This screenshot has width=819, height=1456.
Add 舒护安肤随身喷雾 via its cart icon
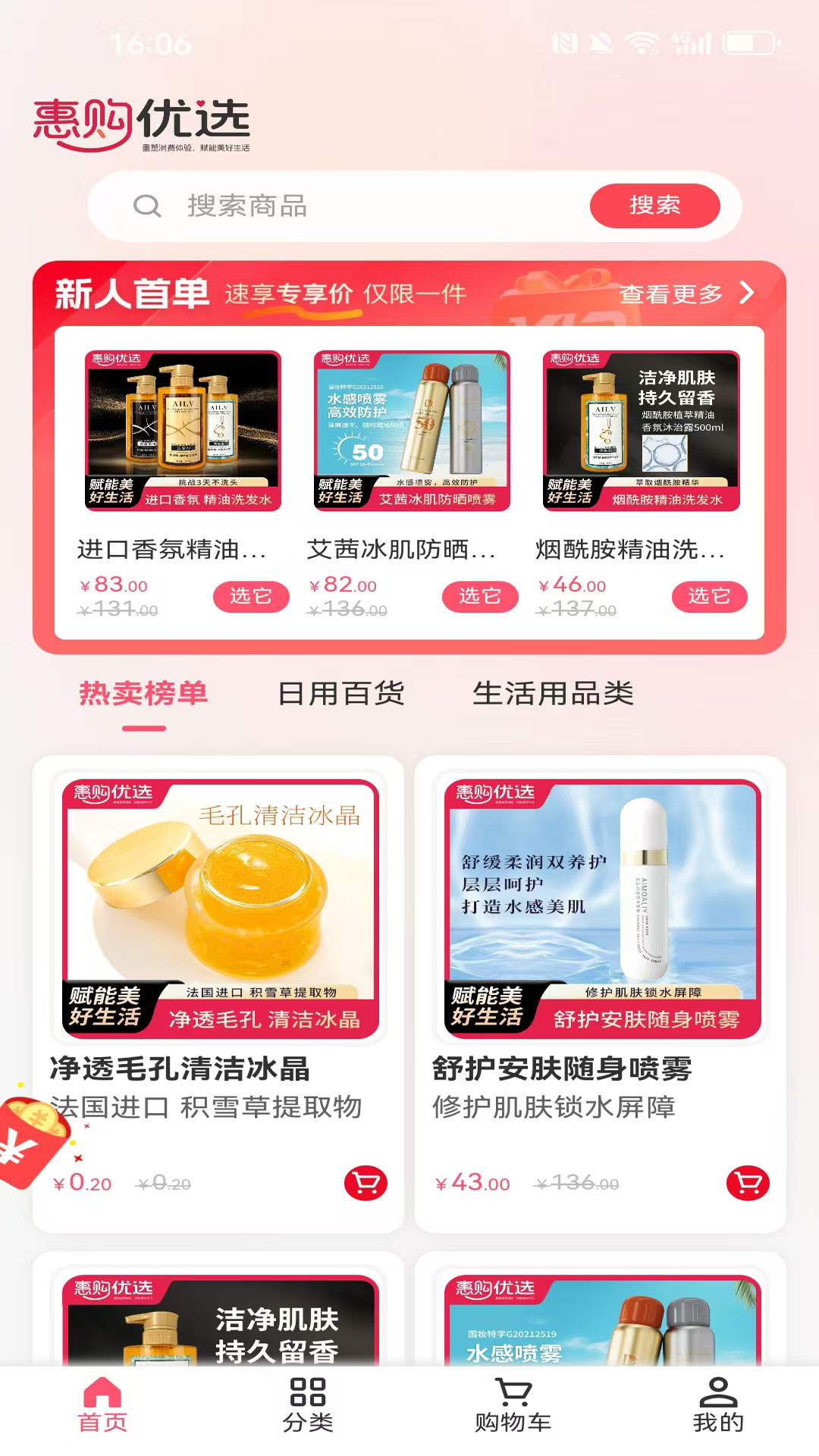pyautogui.click(x=748, y=1184)
